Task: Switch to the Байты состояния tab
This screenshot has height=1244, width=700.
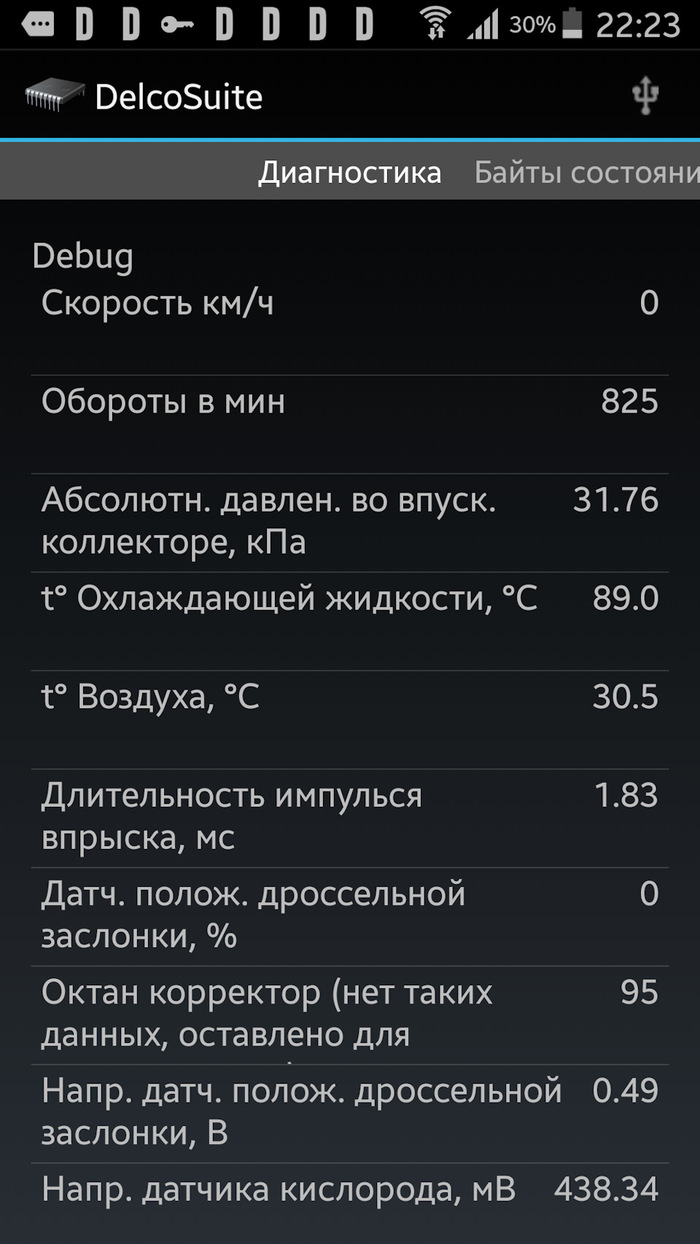Action: pos(587,172)
